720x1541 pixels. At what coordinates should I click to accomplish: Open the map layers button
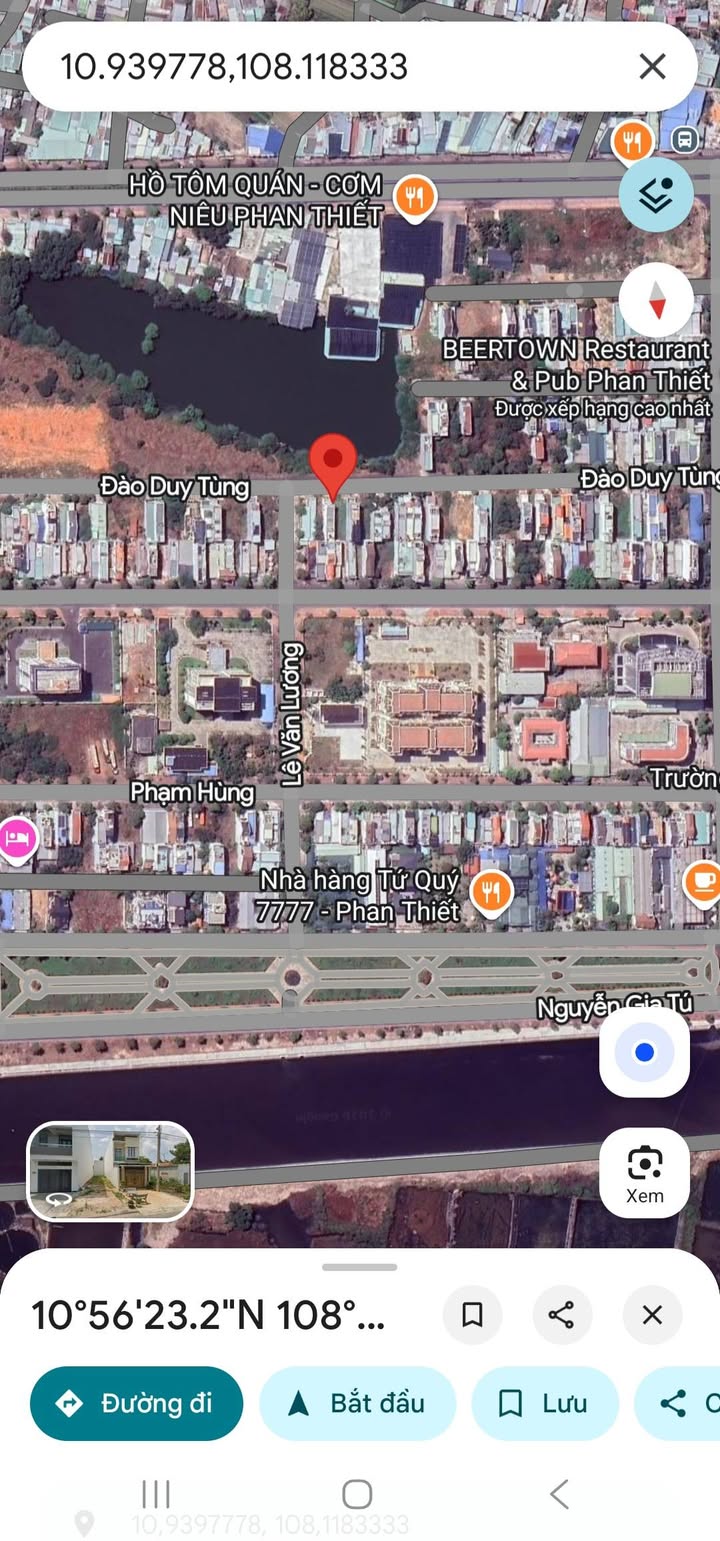click(656, 195)
